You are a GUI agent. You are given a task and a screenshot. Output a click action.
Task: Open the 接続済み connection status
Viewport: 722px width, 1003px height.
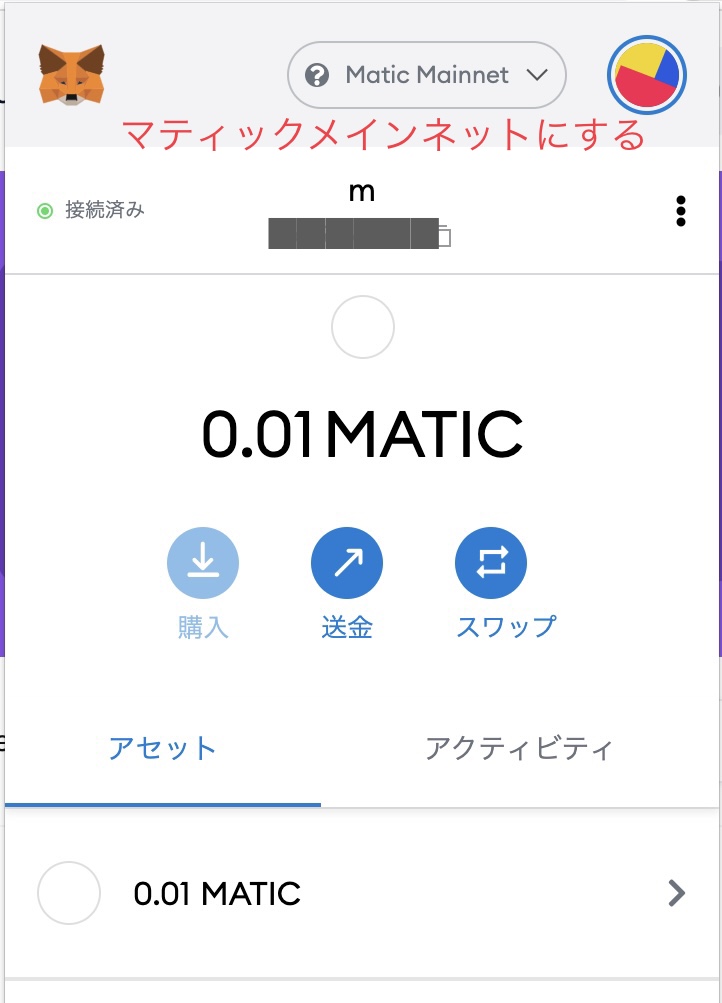click(x=91, y=211)
